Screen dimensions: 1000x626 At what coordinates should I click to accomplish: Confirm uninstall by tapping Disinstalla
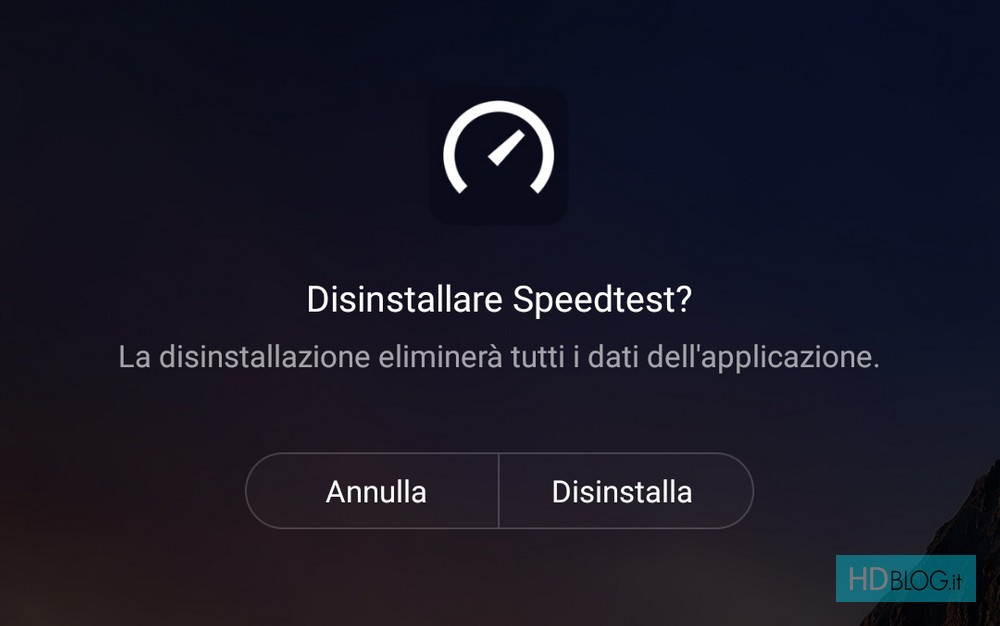pyautogui.click(x=622, y=491)
